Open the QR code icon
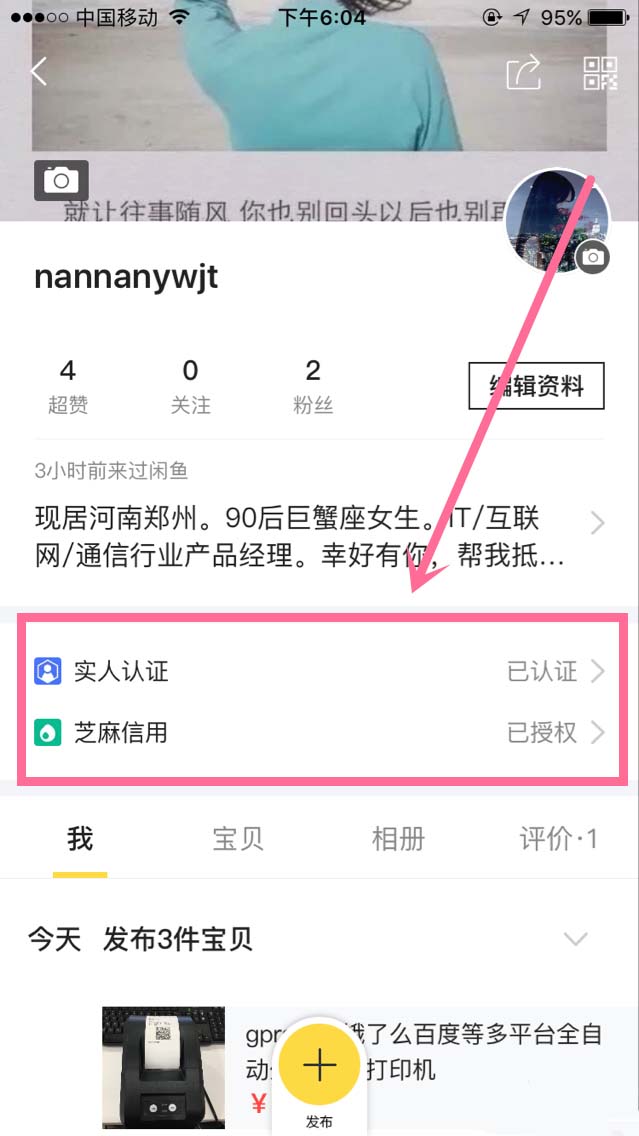 [x=600, y=73]
